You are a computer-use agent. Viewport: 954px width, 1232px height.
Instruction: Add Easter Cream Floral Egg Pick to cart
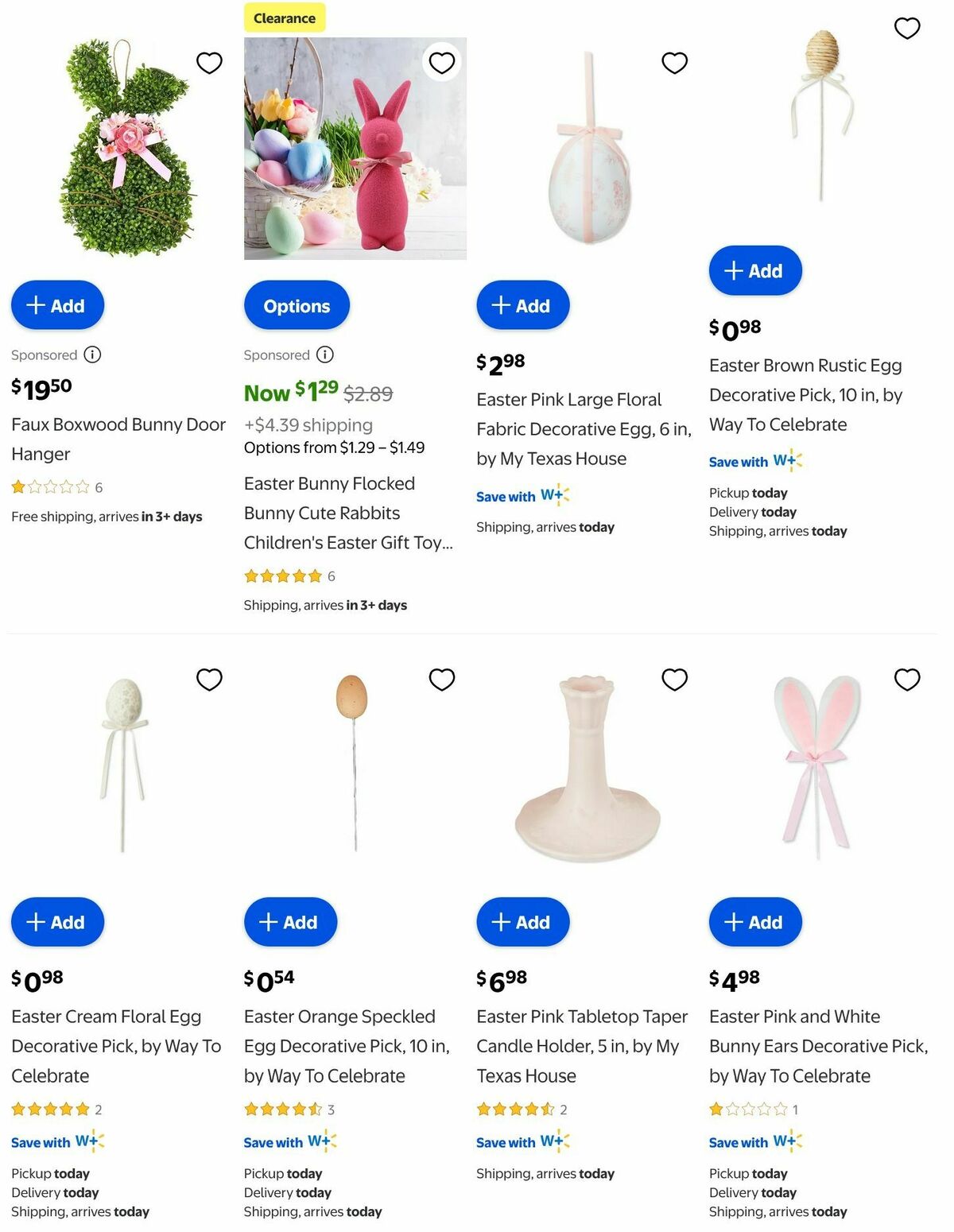pos(57,922)
